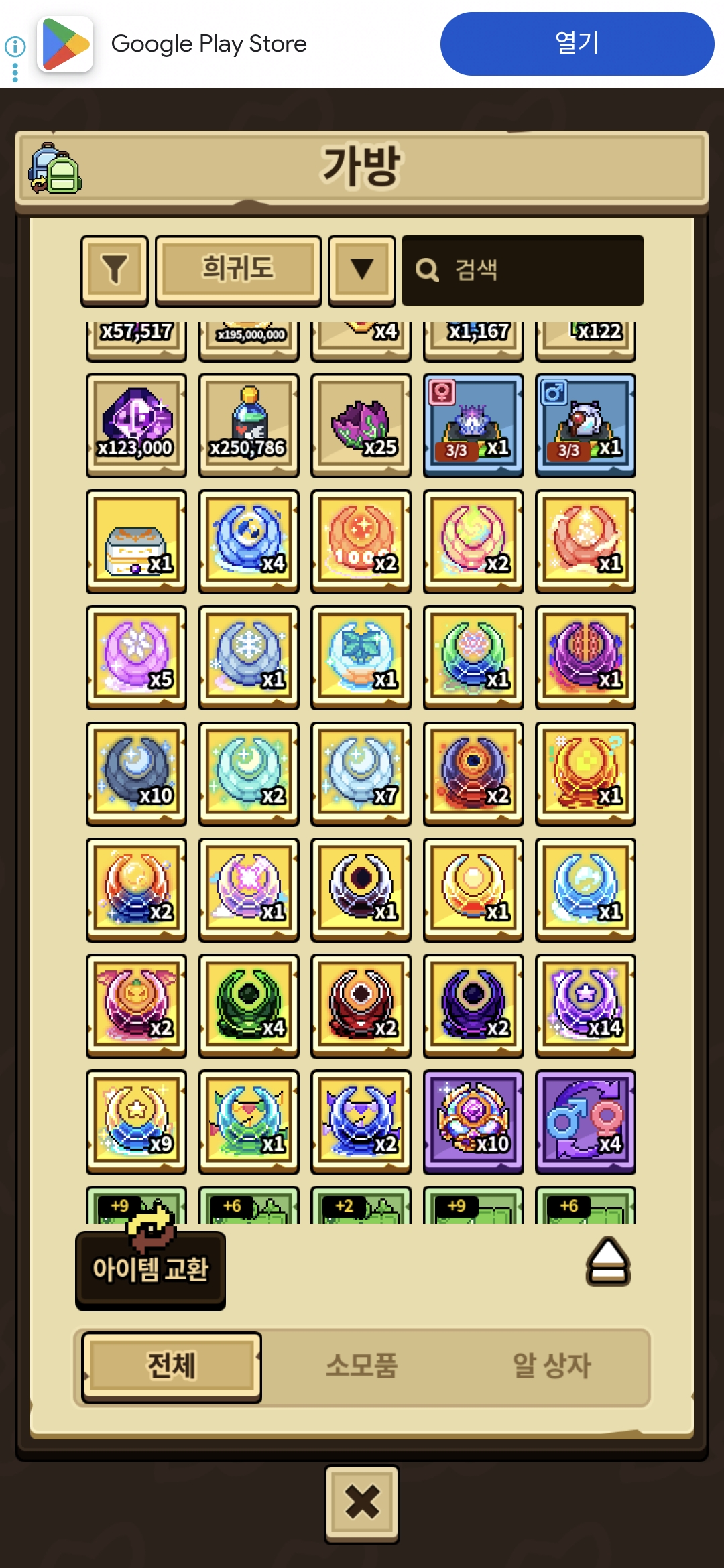Select the male 3/3 egg box item
This screenshot has height=1568, width=724.
coord(585,425)
